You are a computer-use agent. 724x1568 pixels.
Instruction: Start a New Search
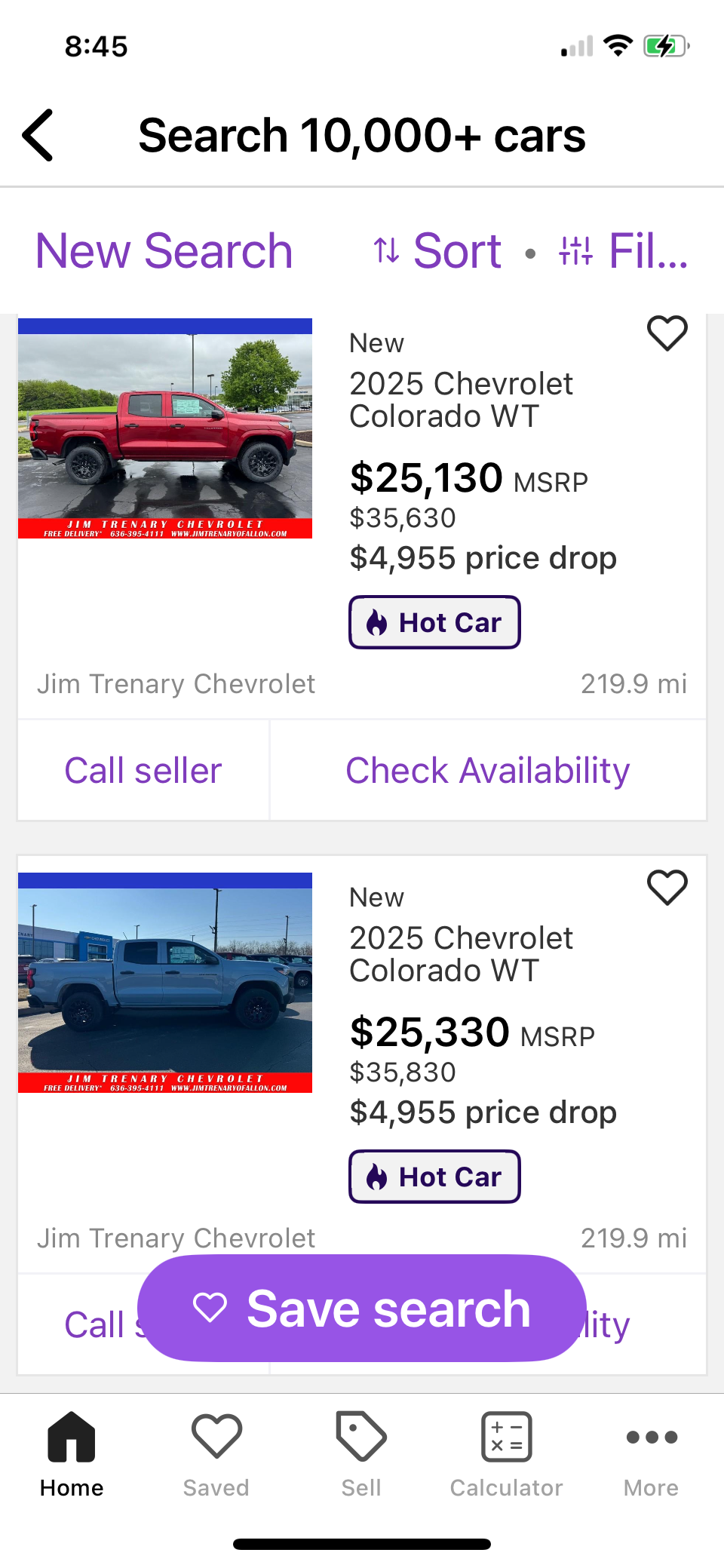point(164,251)
